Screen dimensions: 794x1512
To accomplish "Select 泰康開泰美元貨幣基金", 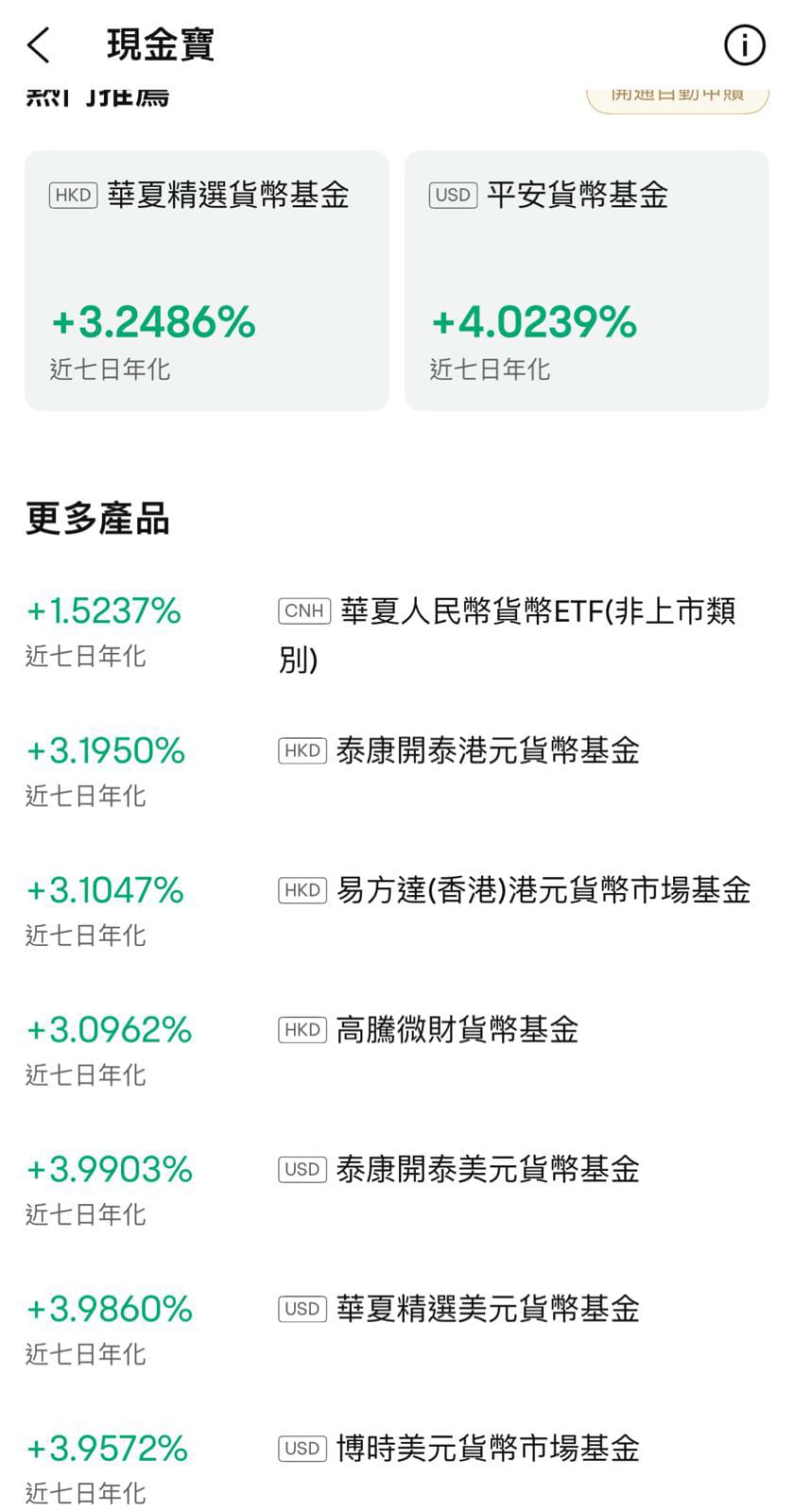I will 397,1191.
